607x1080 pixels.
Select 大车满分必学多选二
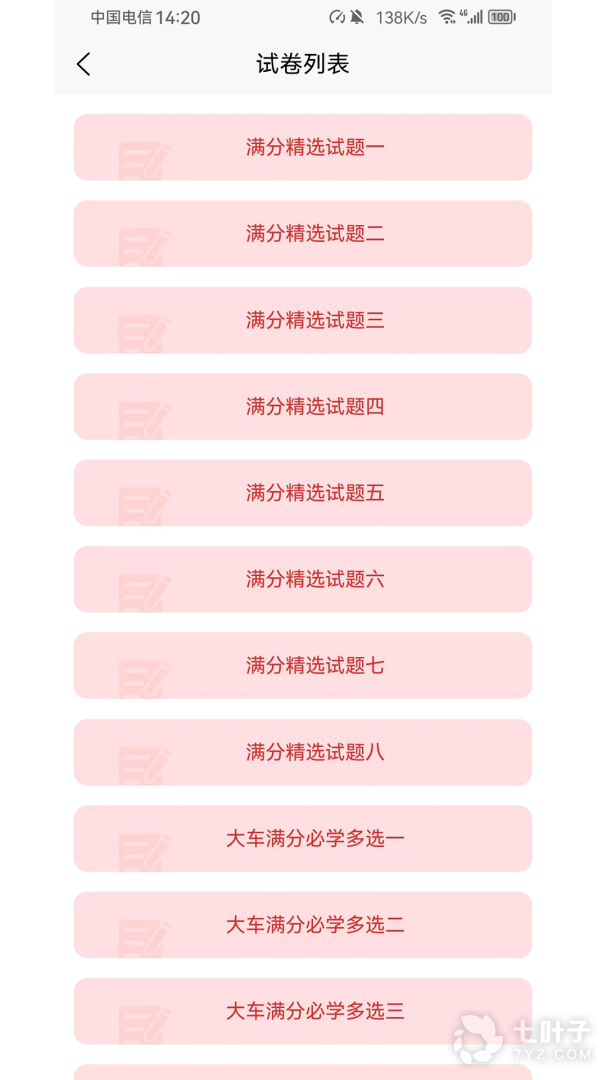pos(303,925)
